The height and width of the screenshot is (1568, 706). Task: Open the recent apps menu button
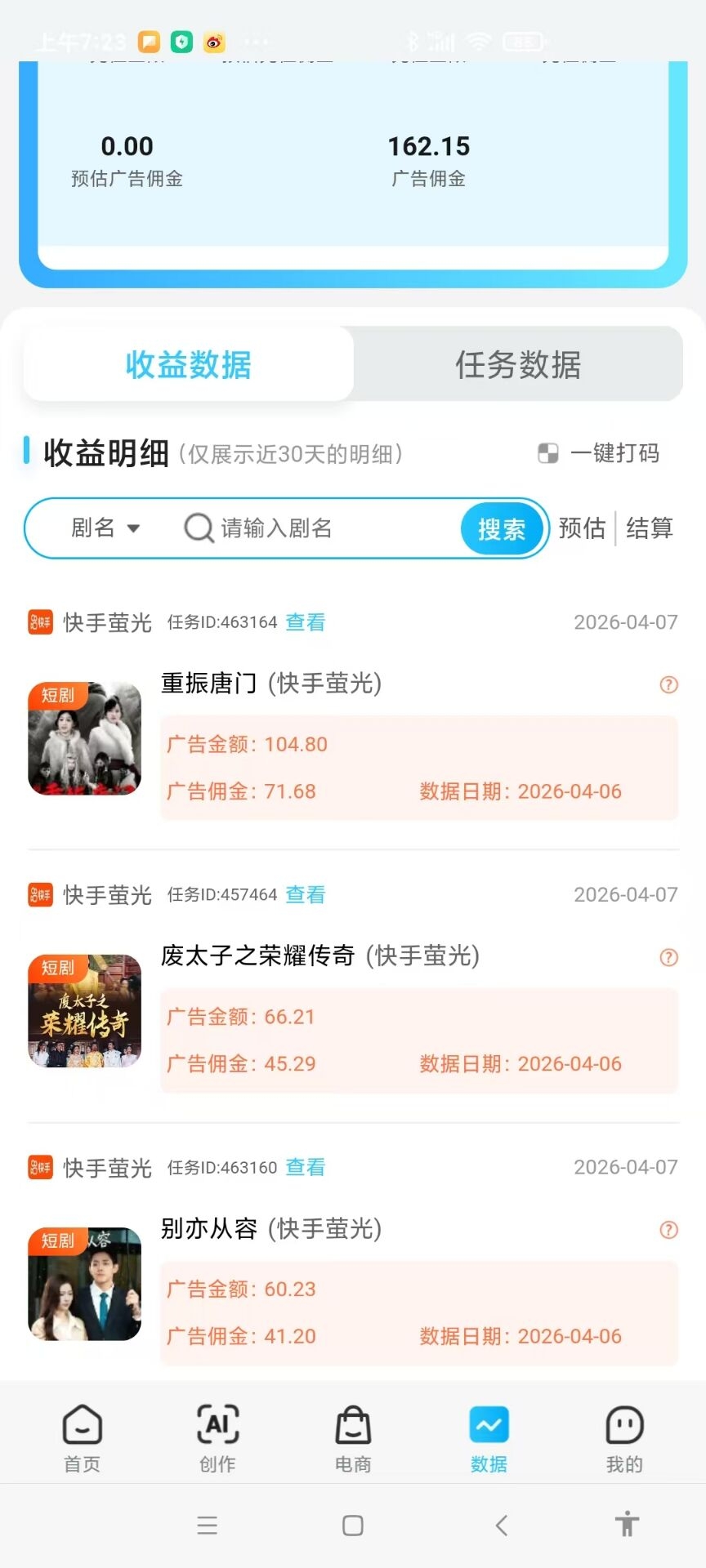tap(208, 1526)
